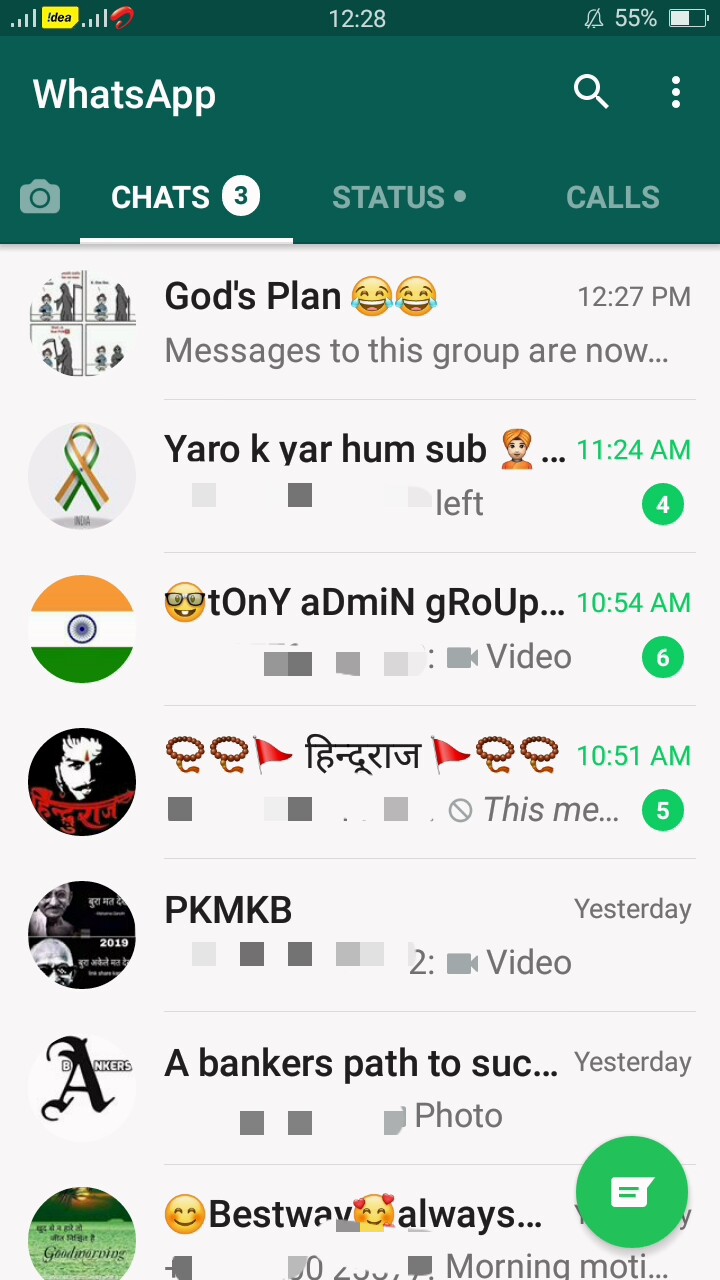Open the PKMKB chat
Viewport: 720px width, 1280px height.
coord(360,935)
